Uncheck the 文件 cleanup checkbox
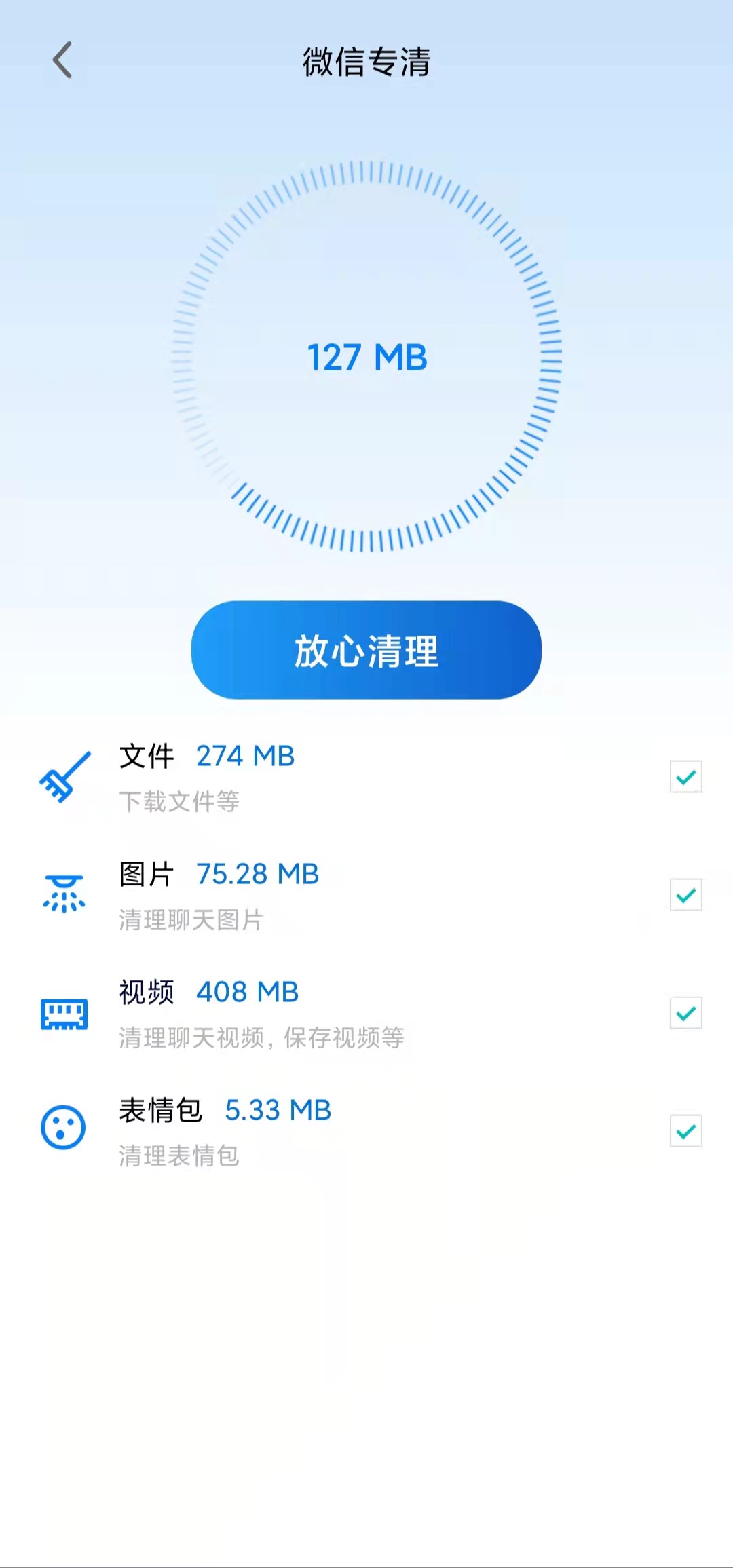Image resolution: width=733 pixels, height=1568 pixels. point(685,778)
